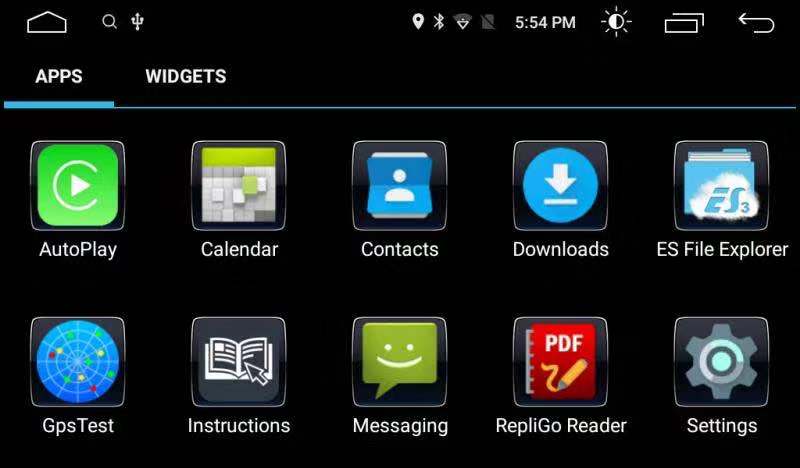Tap the home button in top bar
The width and height of the screenshot is (800, 468).
[47, 22]
